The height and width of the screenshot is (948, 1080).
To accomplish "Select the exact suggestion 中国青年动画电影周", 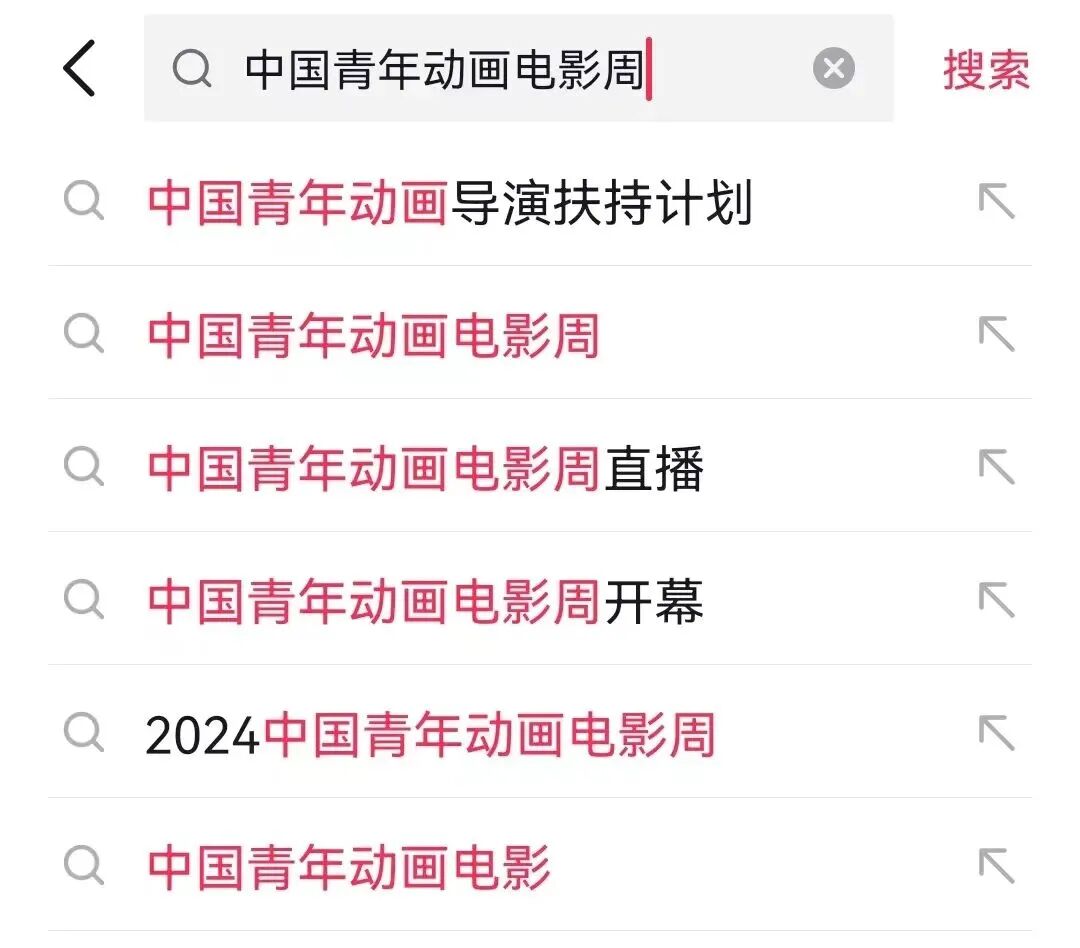I will 373,335.
